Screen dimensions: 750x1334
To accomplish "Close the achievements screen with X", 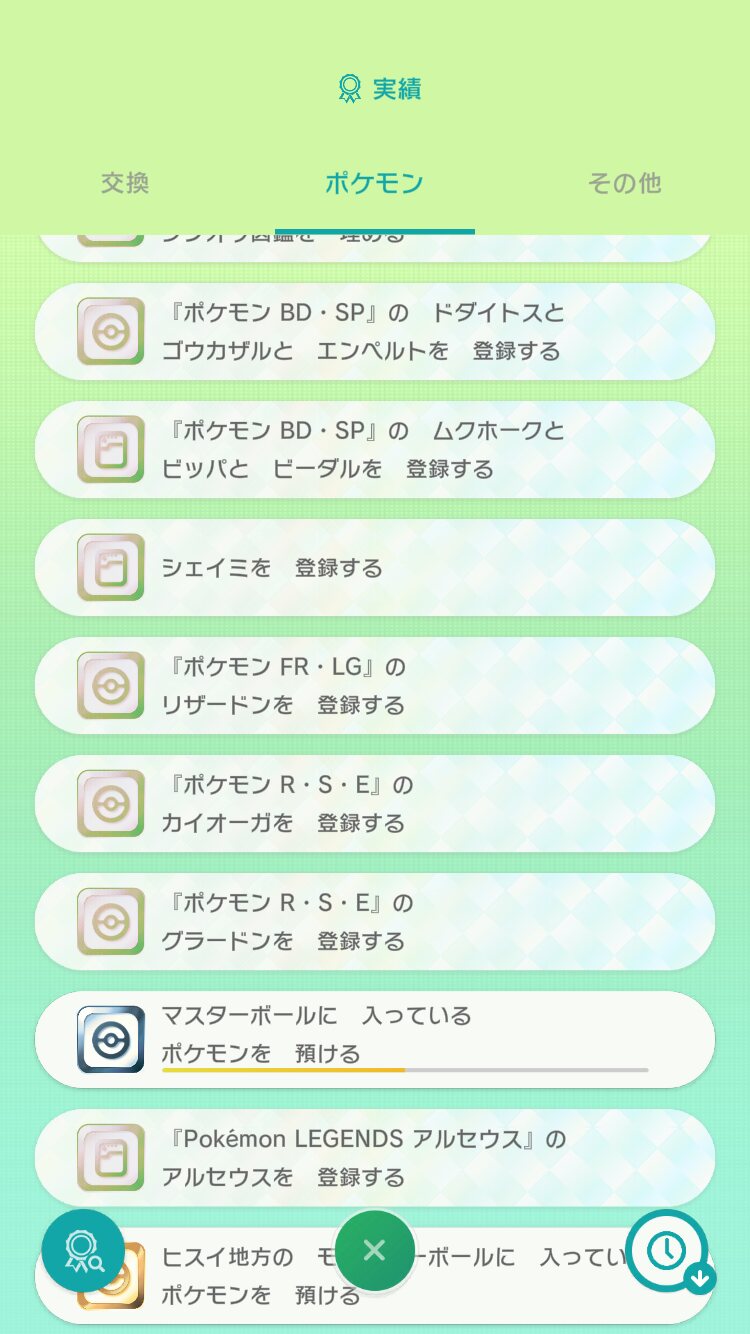I will pos(374,1250).
